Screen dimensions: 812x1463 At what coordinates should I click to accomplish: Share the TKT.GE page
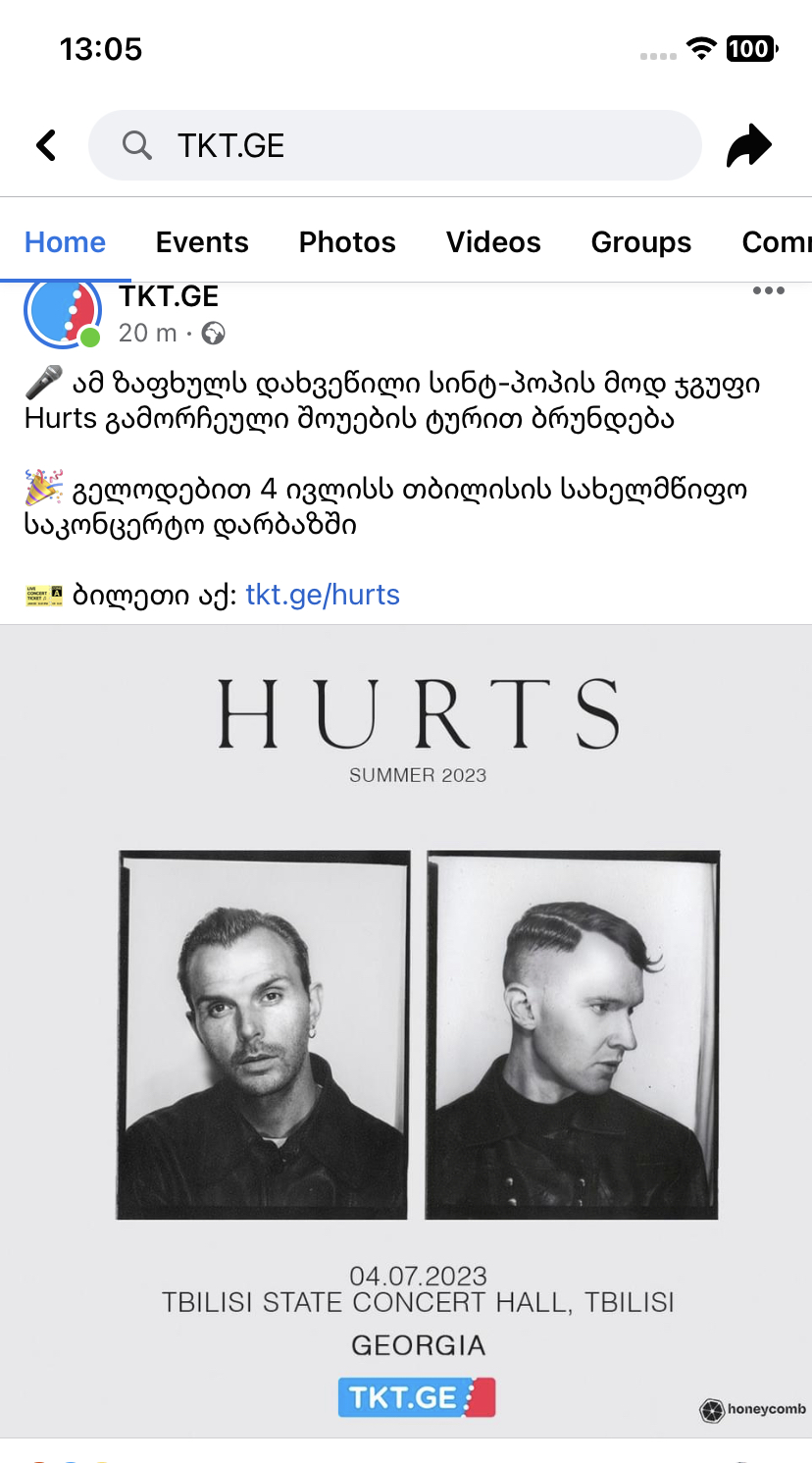pos(748,146)
